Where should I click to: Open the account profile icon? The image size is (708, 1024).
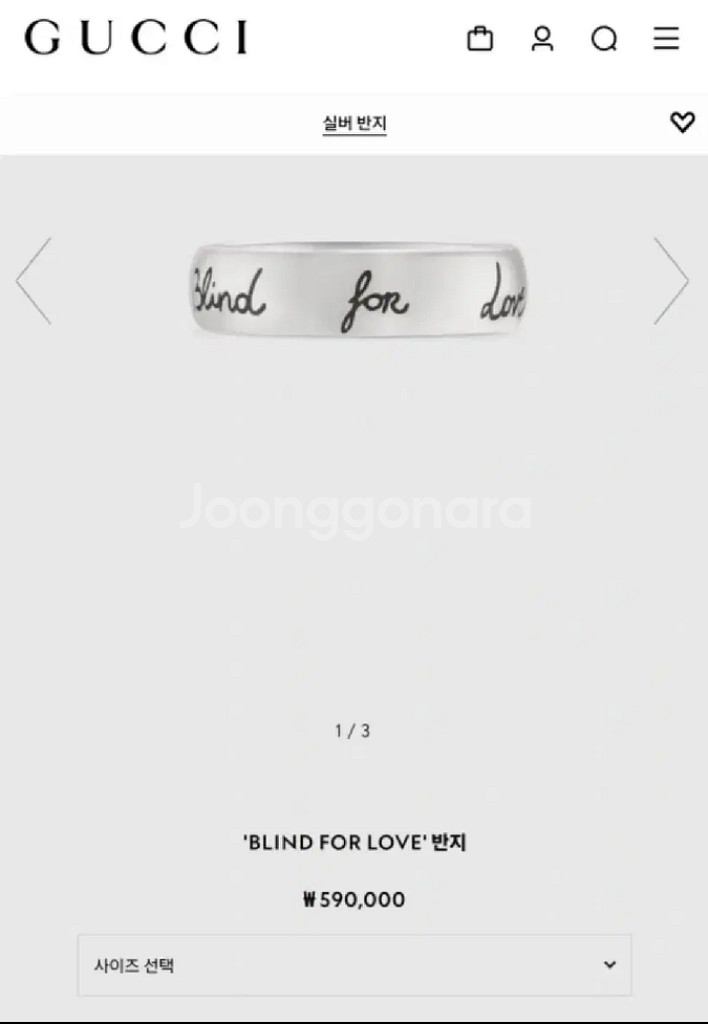[x=542, y=39]
